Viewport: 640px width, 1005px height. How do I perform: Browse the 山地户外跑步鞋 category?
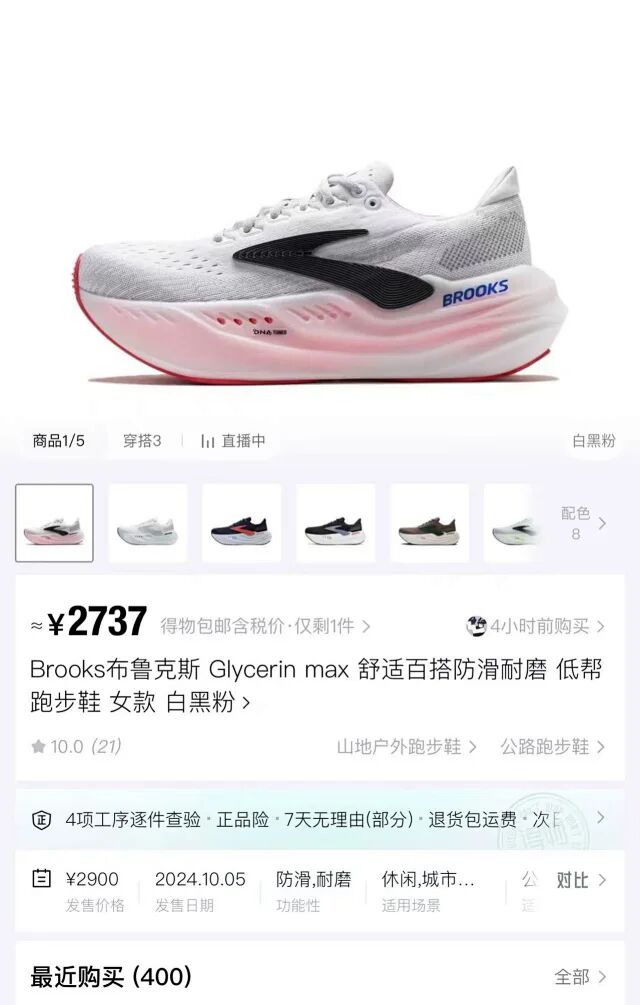point(406,746)
